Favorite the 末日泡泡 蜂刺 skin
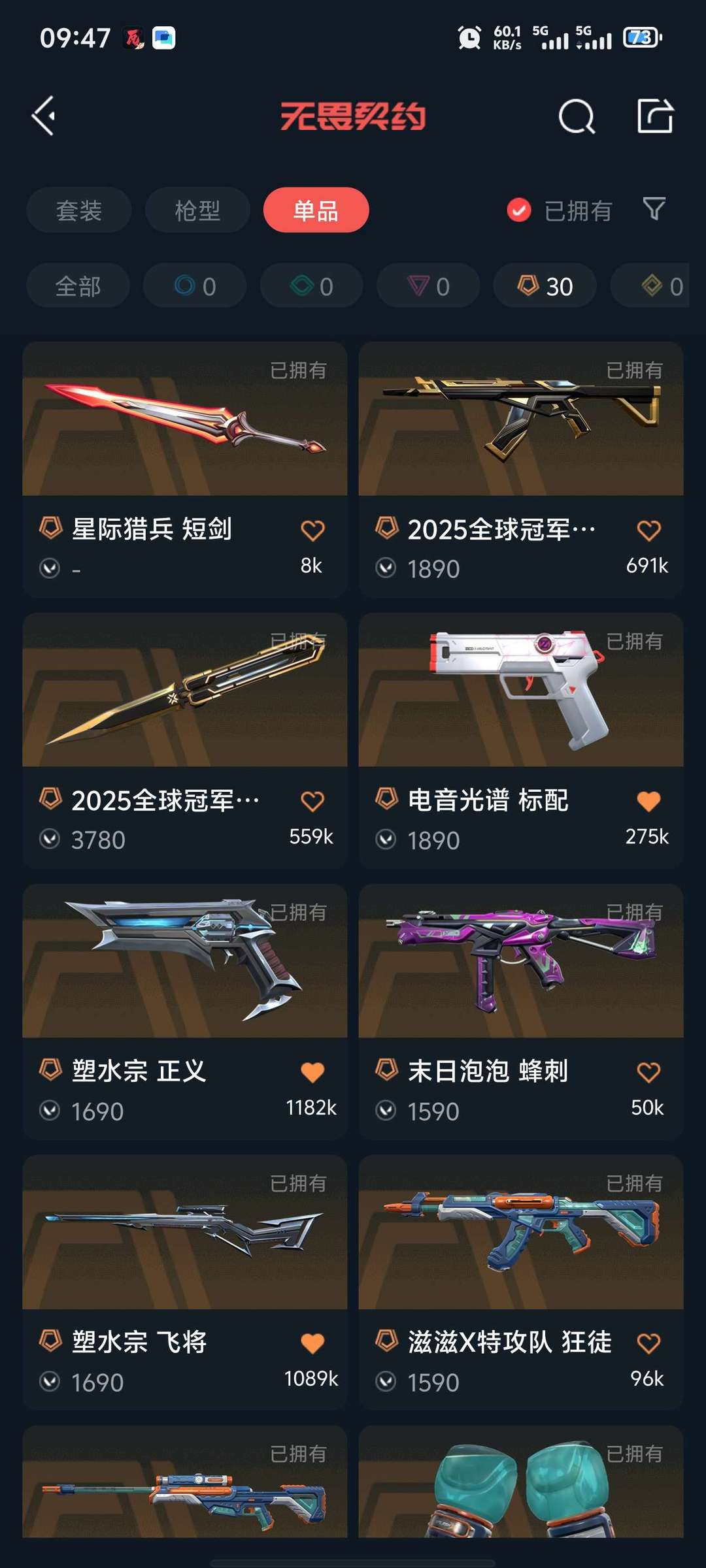The width and height of the screenshot is (706, 1568). 648,1072
